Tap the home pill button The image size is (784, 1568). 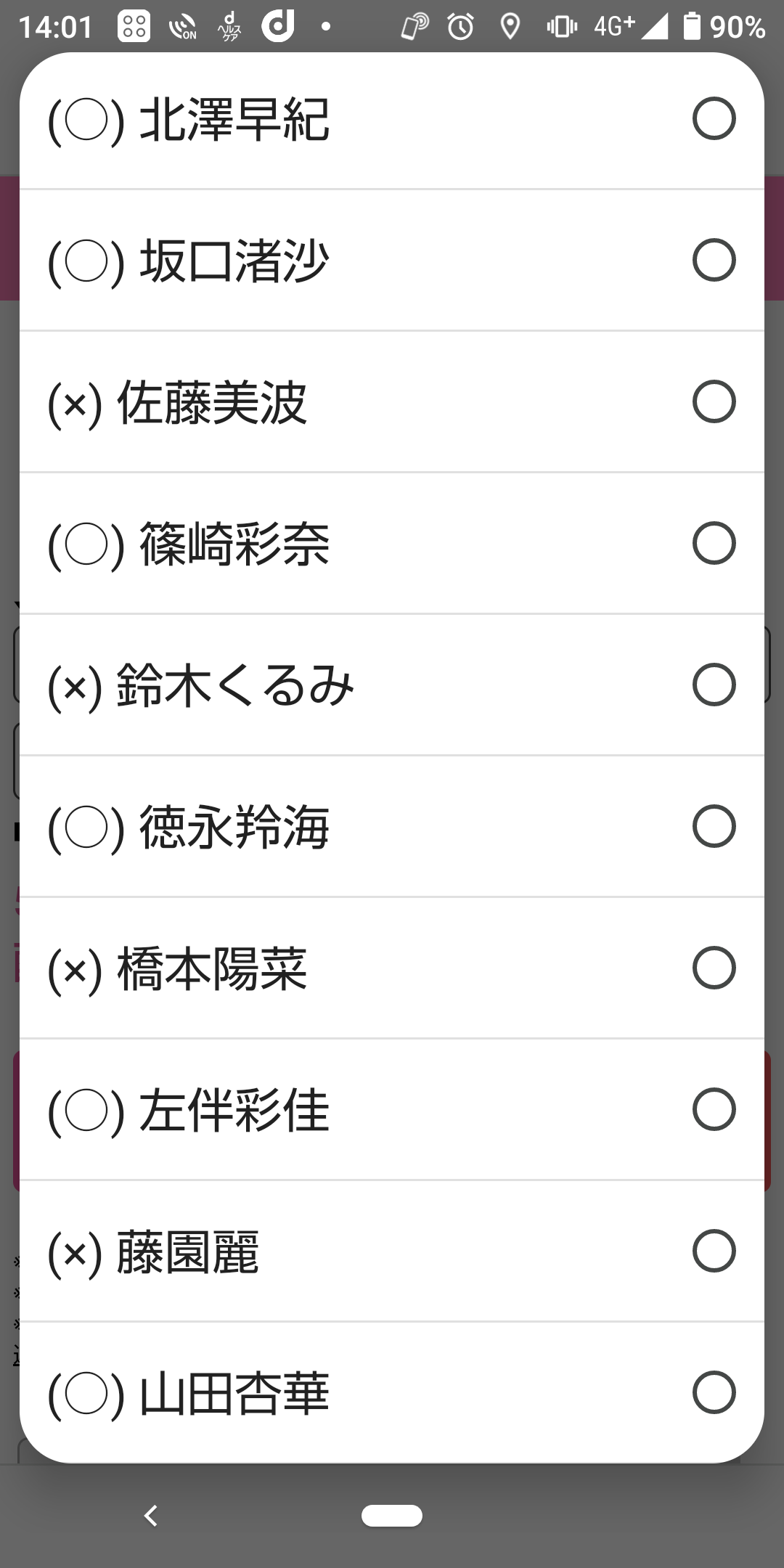coord(392,1516)
